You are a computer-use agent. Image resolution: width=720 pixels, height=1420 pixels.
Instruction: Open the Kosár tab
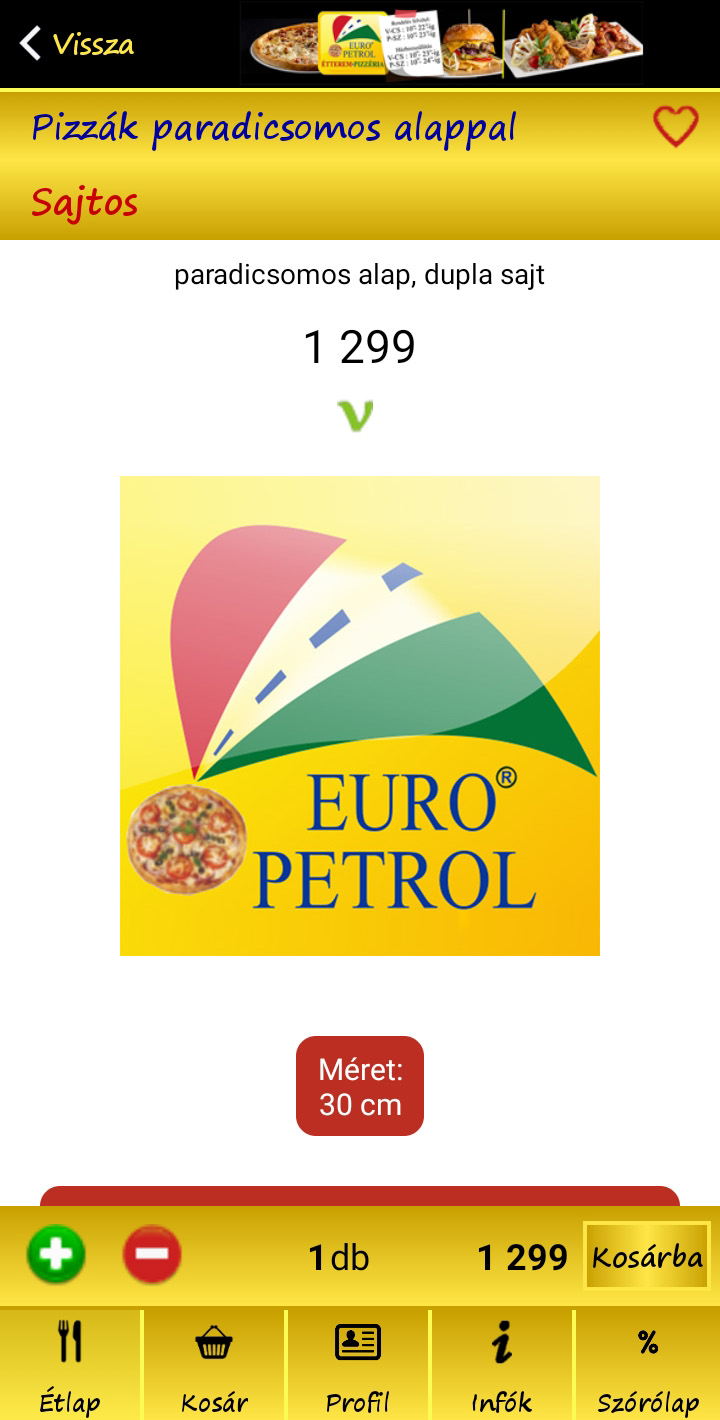pyautogui.click(x=214, y=1364)
